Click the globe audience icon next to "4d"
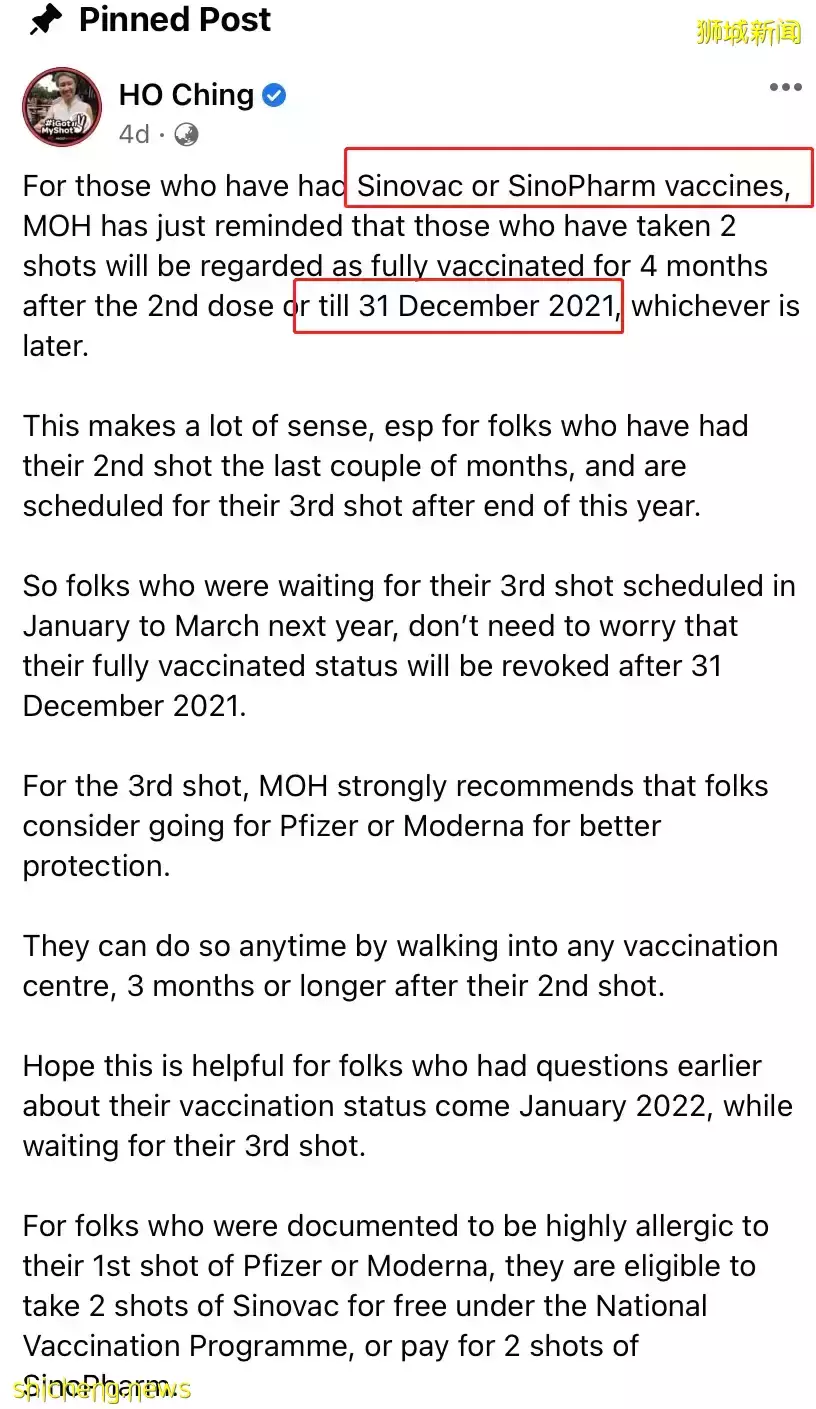816x1409 pixels. [x=188, y=134]
